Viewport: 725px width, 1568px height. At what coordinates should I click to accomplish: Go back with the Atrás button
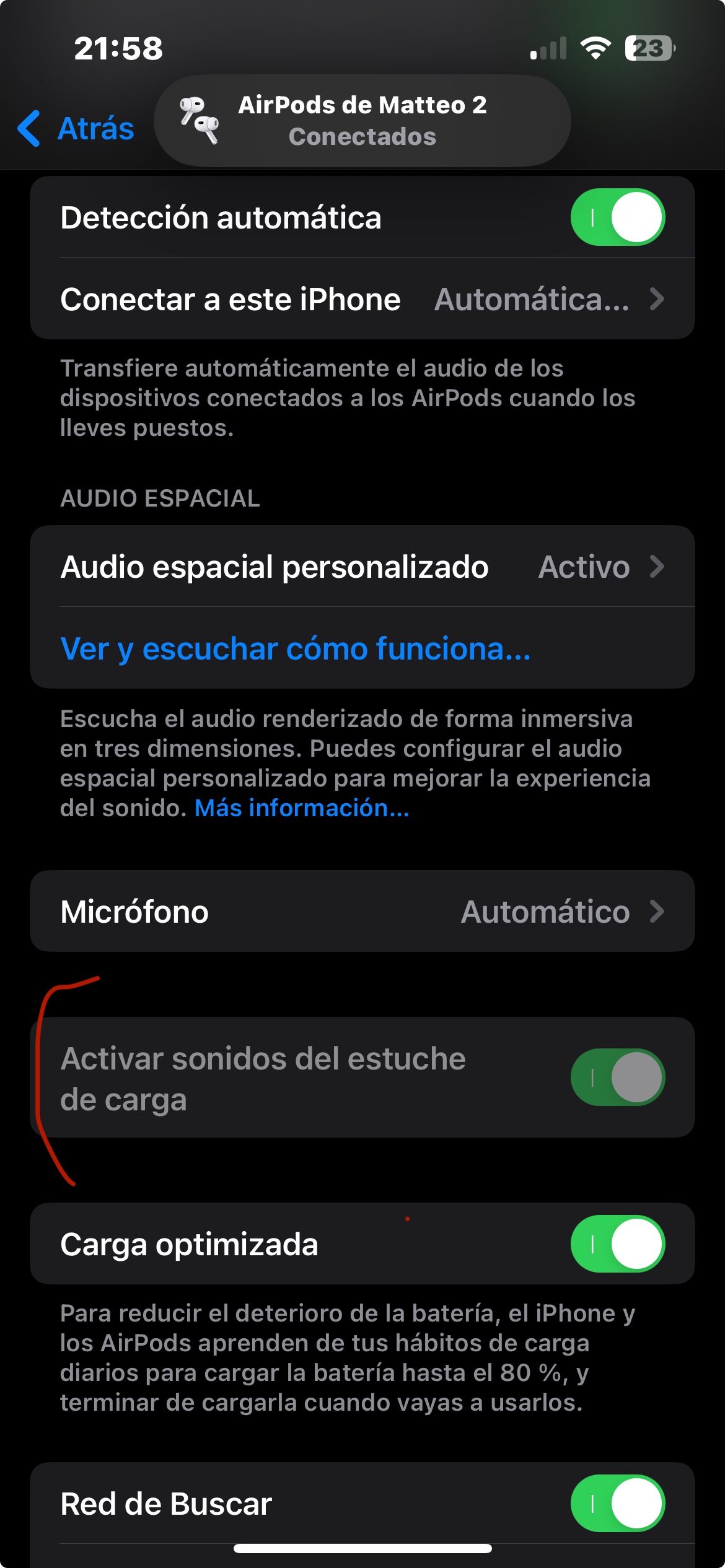pyautogui.click(x=77, y=128)
